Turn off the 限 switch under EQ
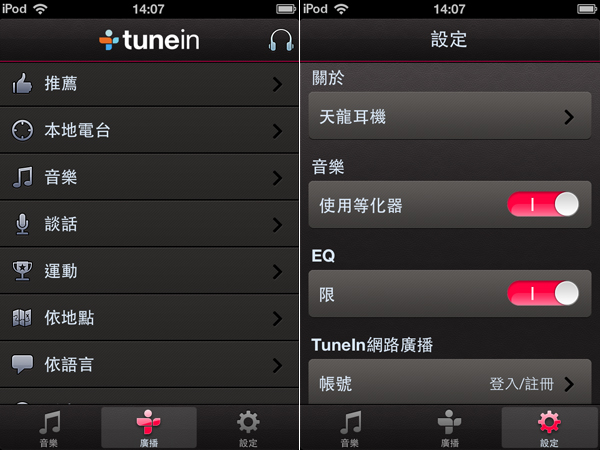This screenshot has width=600, height=450. pyautogui.click(x=543, y=293)
